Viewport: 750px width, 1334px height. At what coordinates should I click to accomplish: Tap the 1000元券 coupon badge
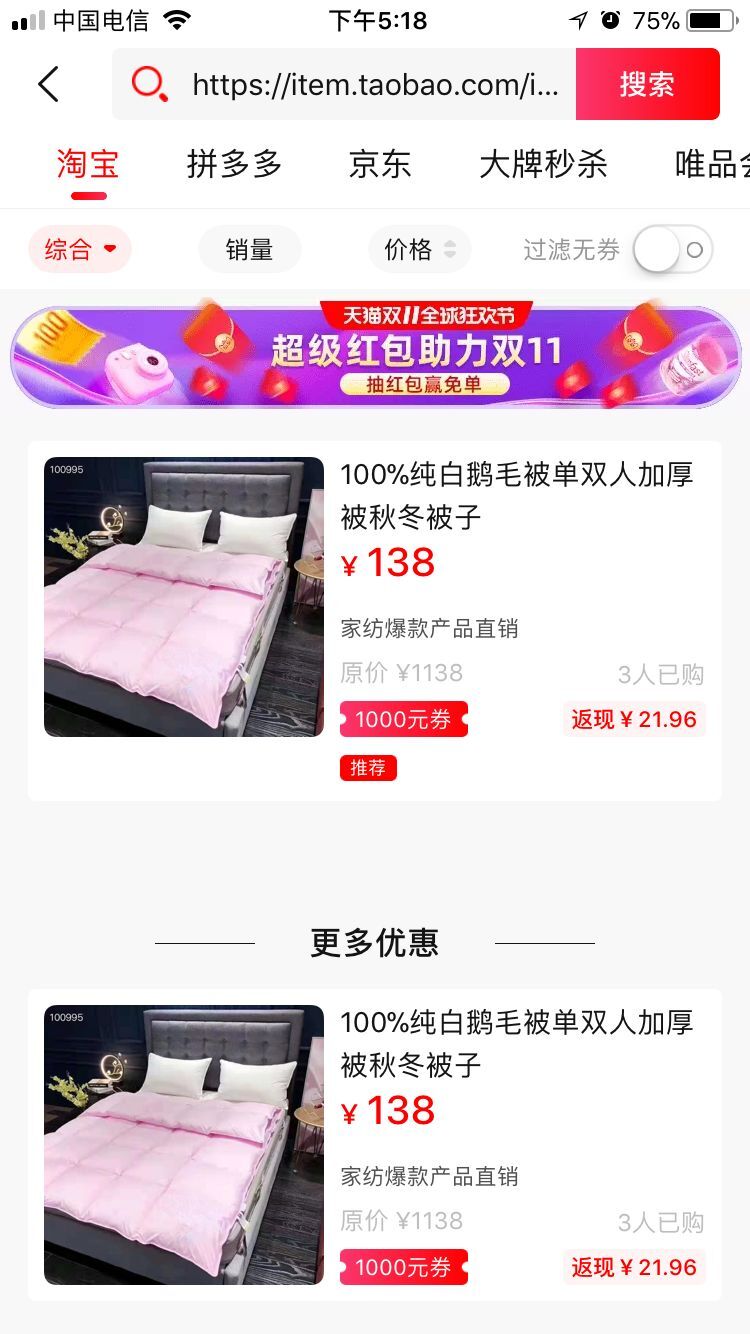403,718
